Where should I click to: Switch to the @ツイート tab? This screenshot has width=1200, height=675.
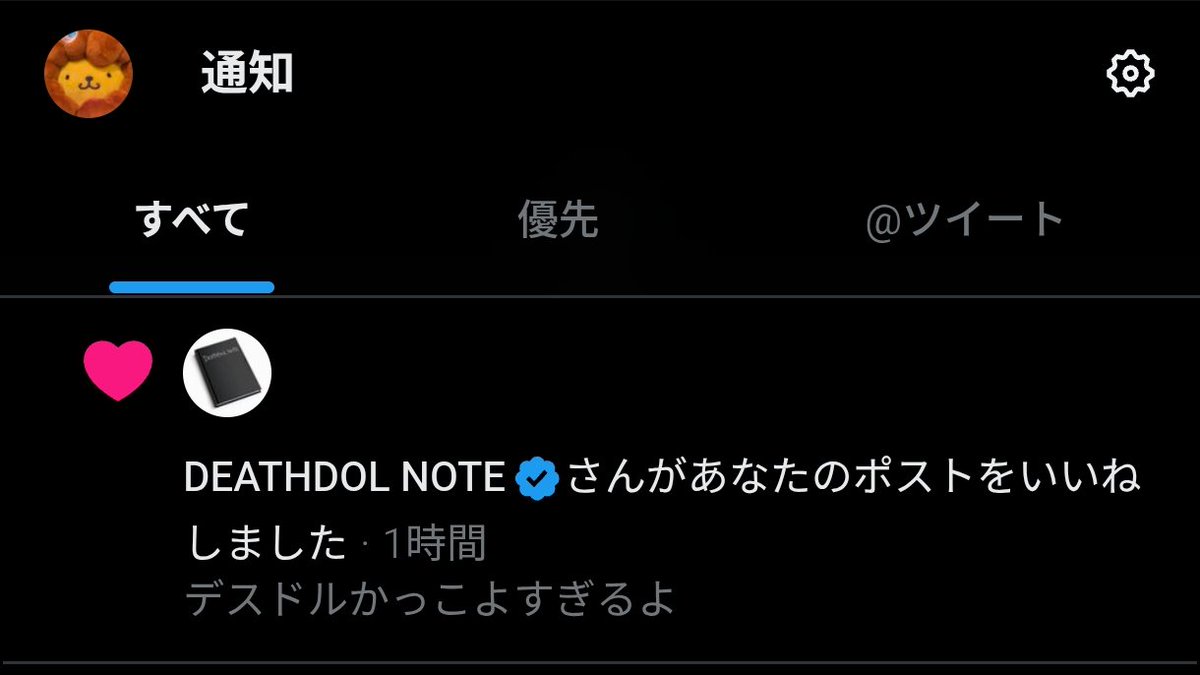point(963,220)
